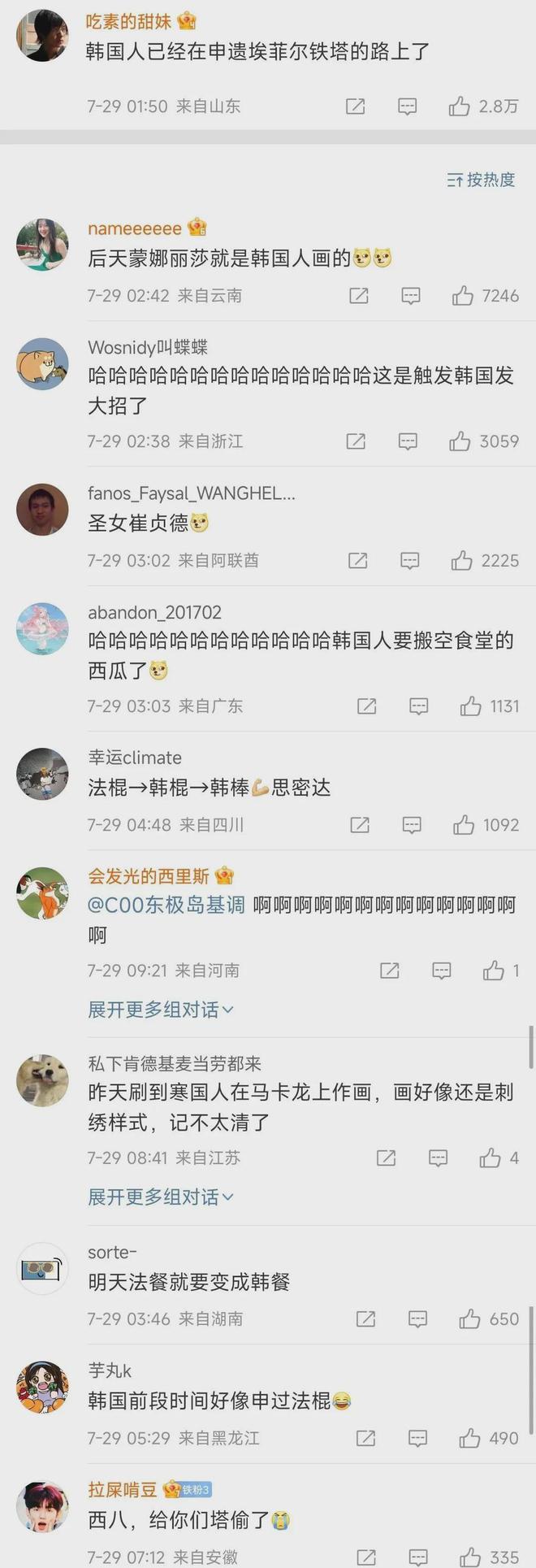The image size is (536, 1568).
Task: Open fanos_Faysal_WANGHEL's avatar
Action: coord(42,510)
